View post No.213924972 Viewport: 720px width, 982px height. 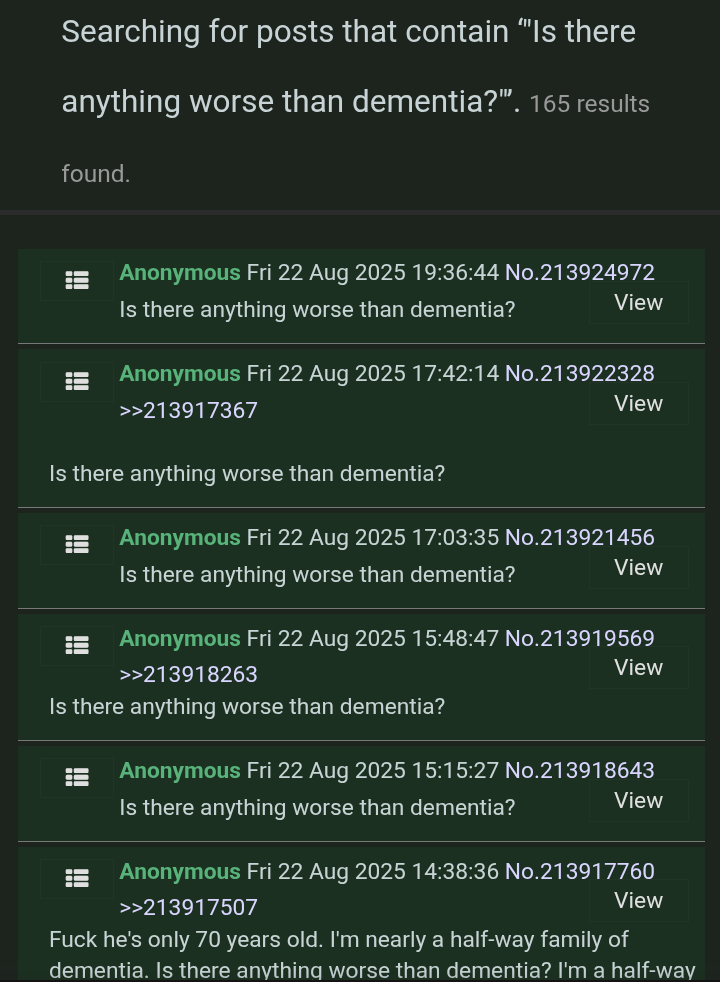(x=638, y=303)
